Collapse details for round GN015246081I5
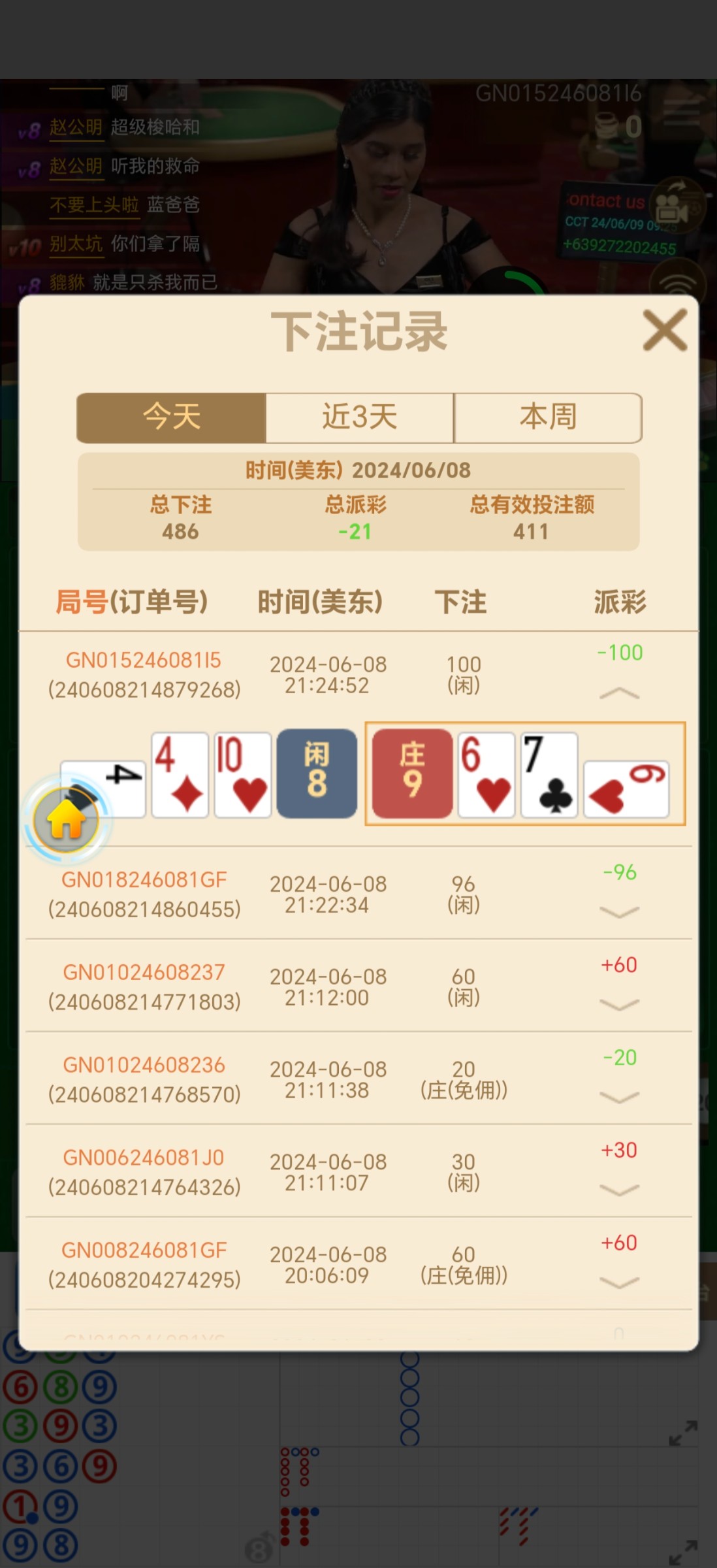Screen dimensions: 717x1568 tap(619, 693)
